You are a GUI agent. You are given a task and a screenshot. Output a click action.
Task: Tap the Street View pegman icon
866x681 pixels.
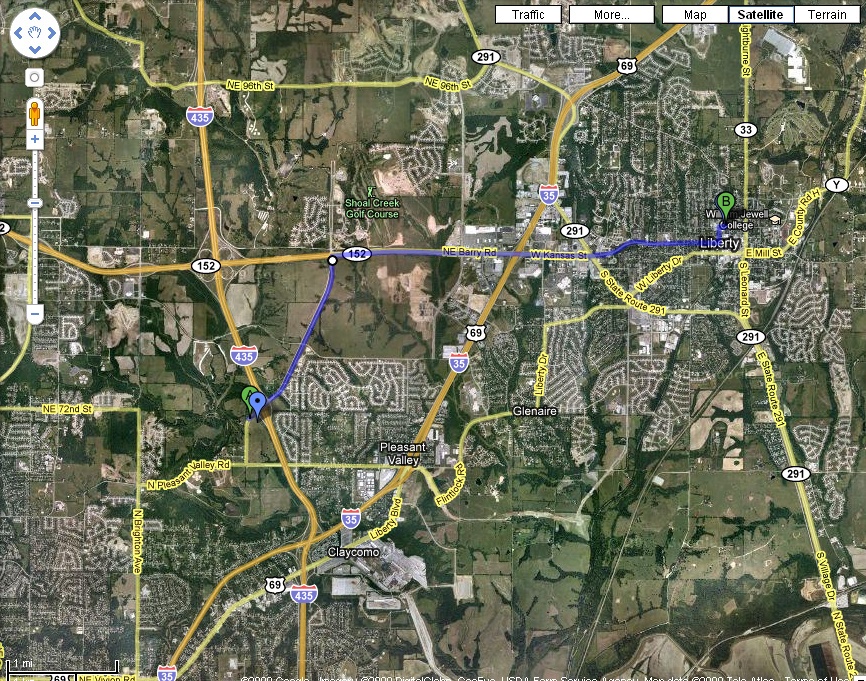point(35,111)
